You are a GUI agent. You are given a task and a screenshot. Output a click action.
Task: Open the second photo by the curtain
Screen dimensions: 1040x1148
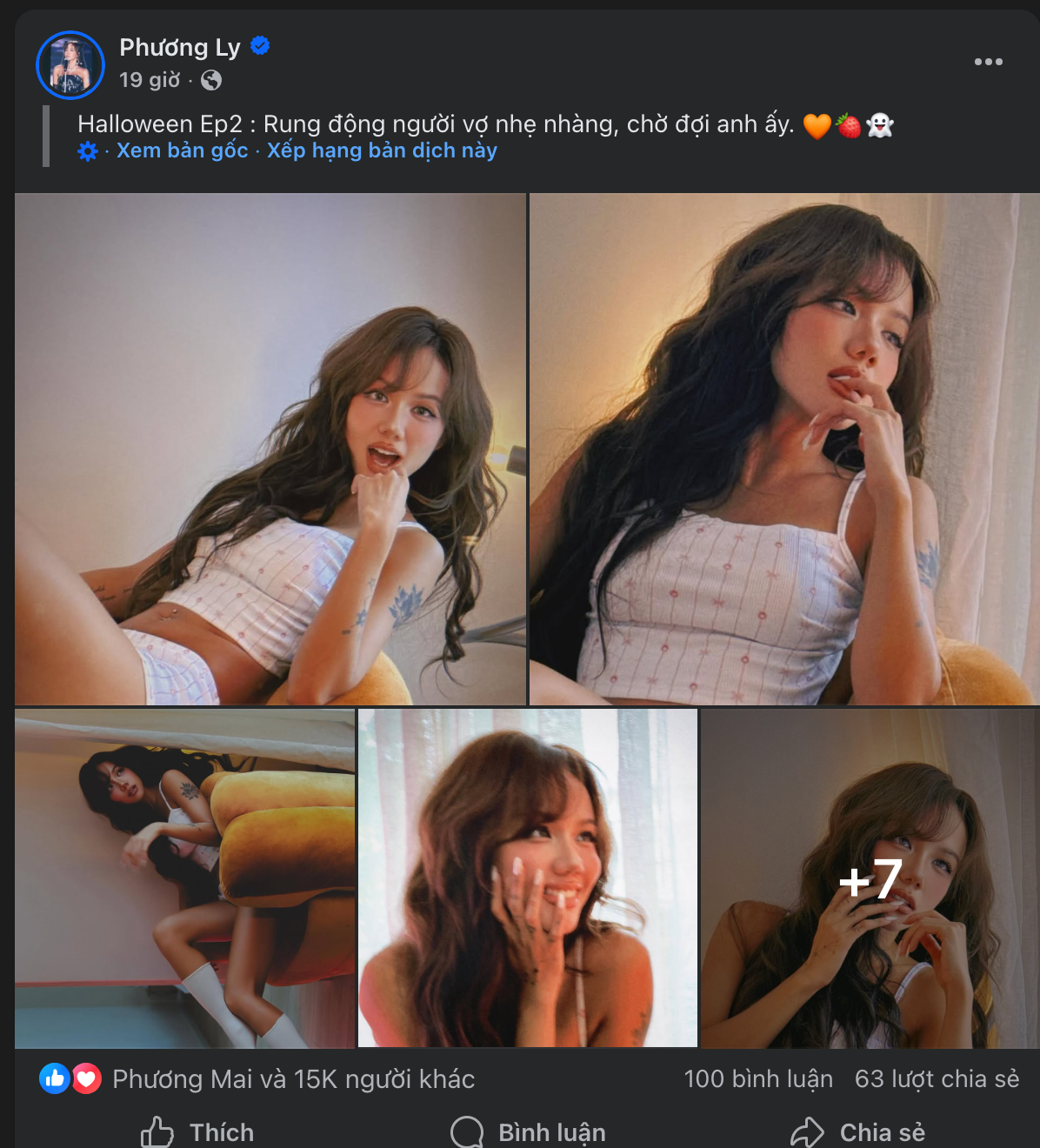[x=784, y=449]
